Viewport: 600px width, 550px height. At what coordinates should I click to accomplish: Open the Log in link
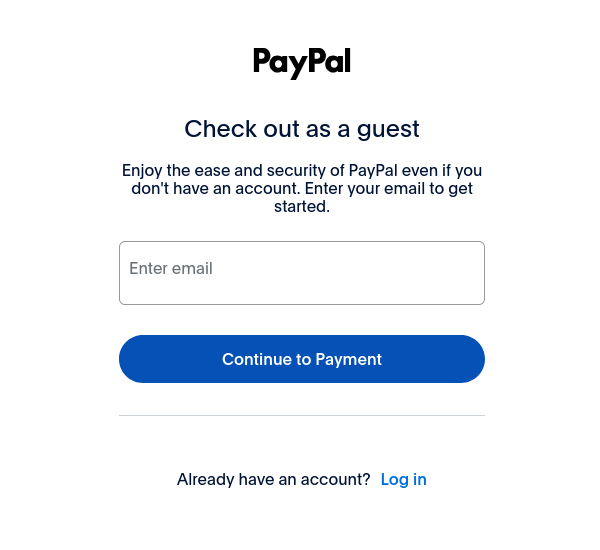coord(403,479)
